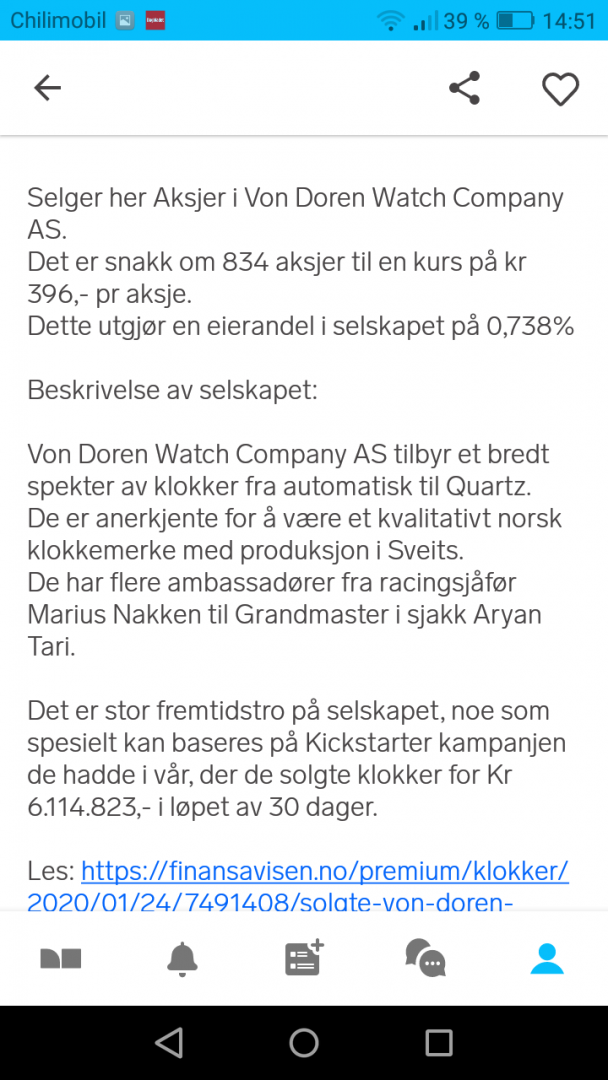The image size is (608, 1080).
Task: Open the first bottom tab with the book icon
Action: (61, 959)
